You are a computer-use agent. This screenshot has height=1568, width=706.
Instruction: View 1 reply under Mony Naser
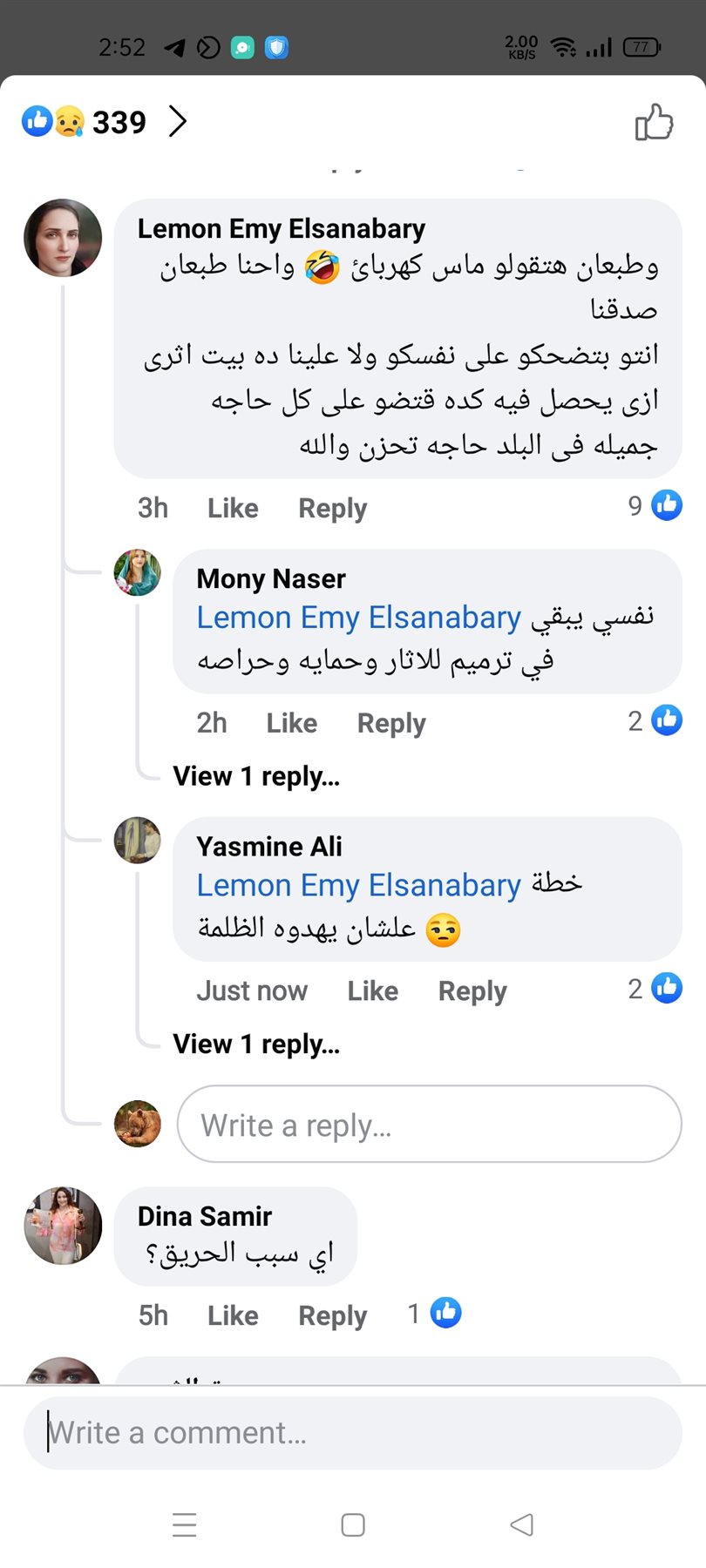pyautogui.click(x=256, y=775)
